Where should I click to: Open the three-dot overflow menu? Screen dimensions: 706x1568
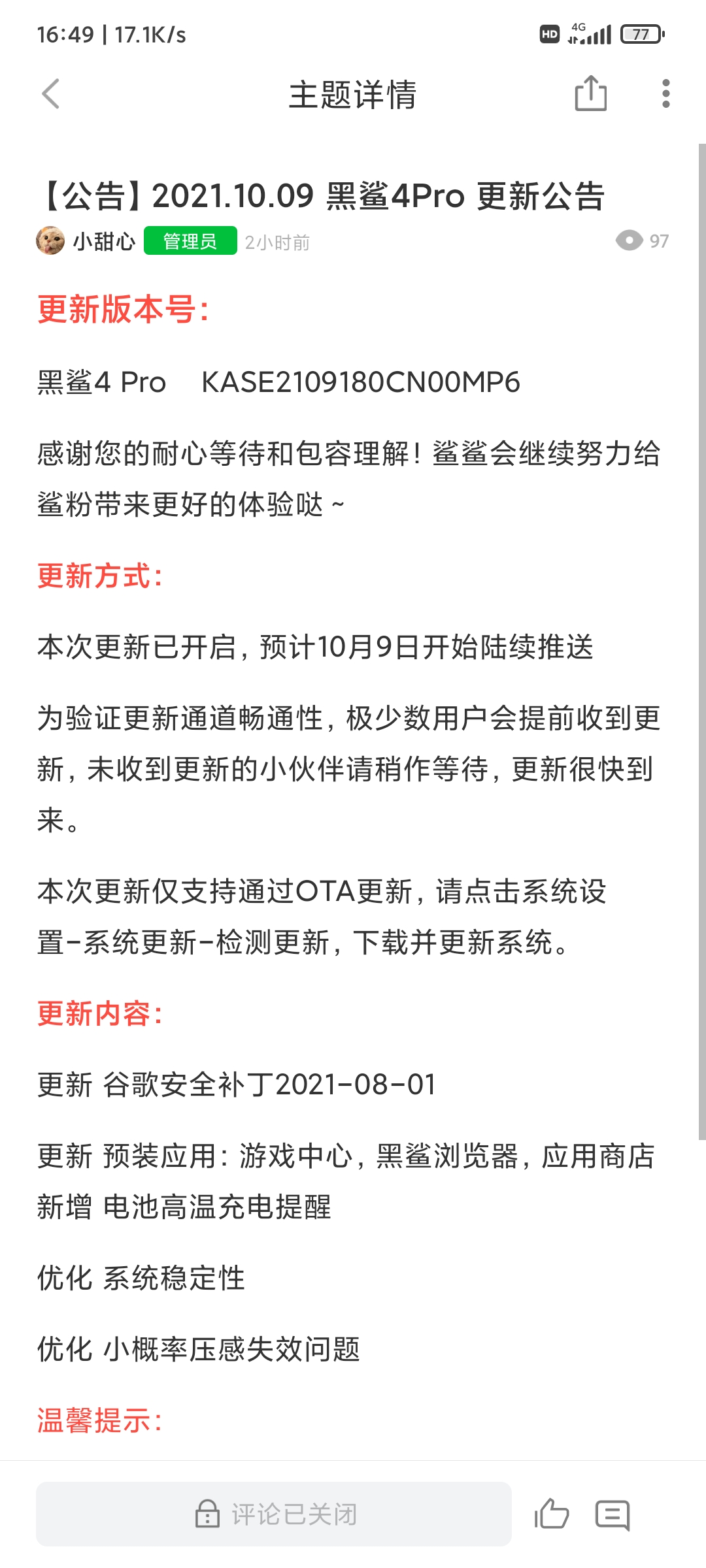(x=665, y=94)
